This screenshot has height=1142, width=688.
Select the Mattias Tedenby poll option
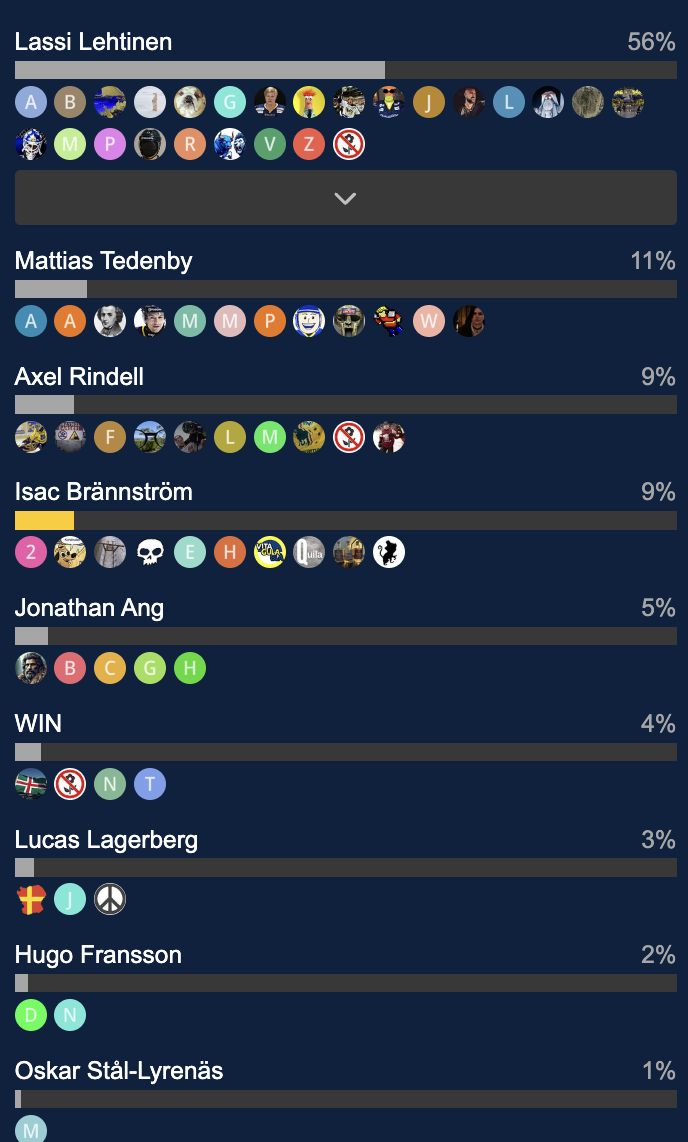[x=103, y=261]
